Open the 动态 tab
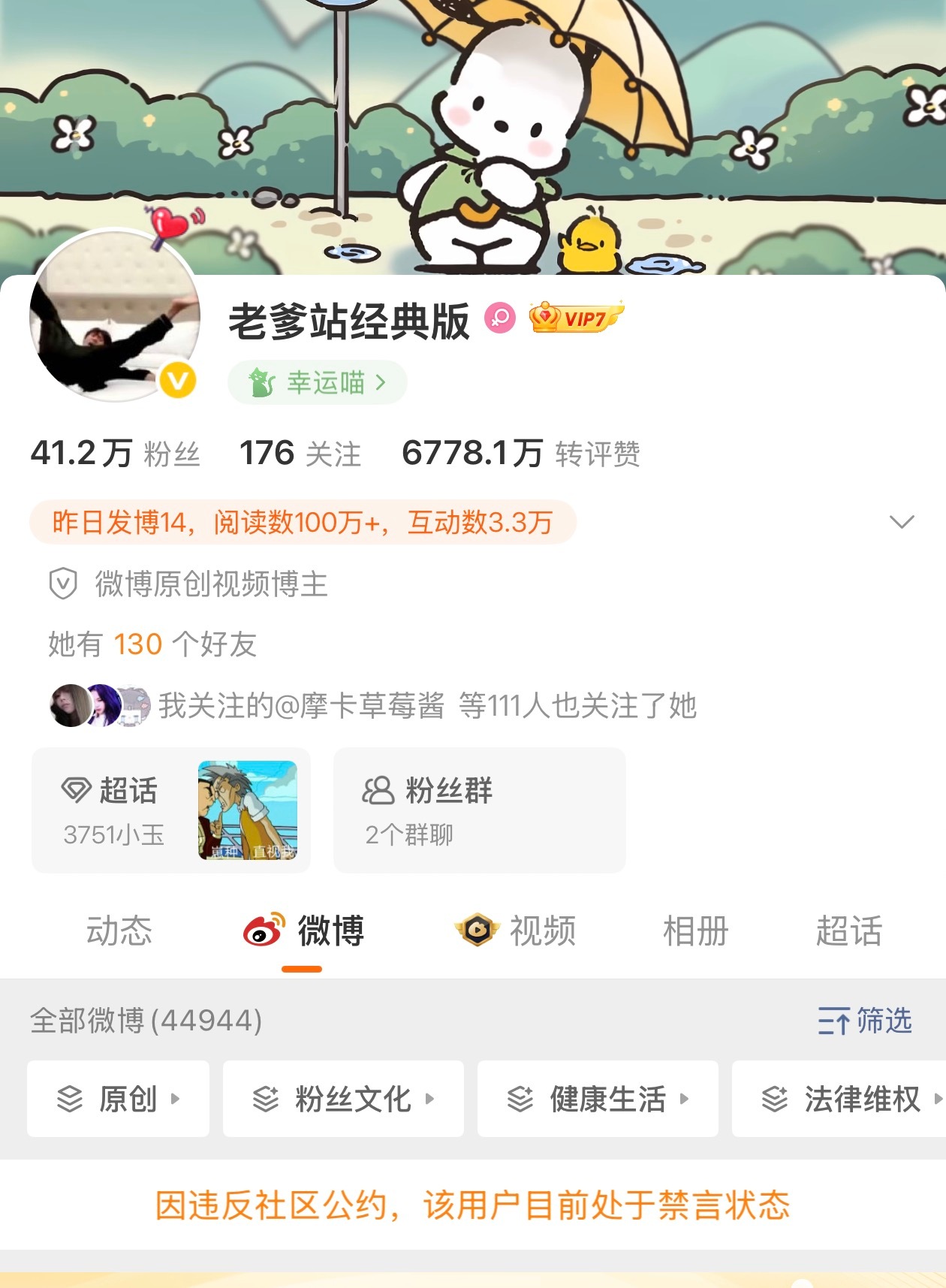 tap(120, 931)
